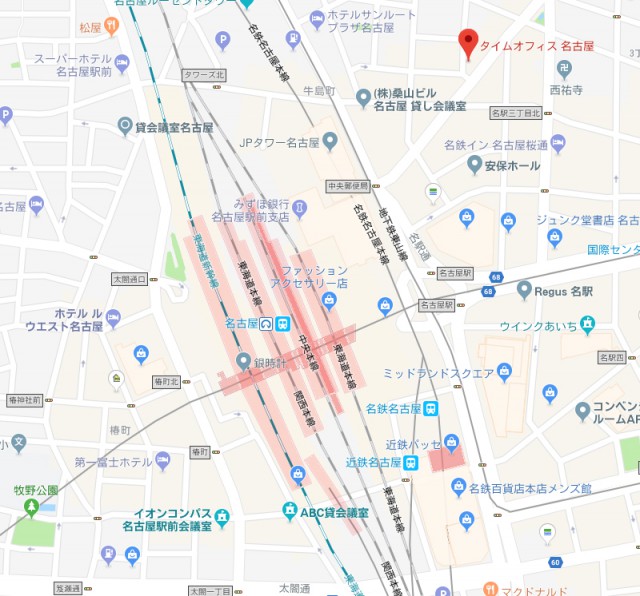Select the ジュンク堂書店 marker
The width and height of the screenshot is (640, 596).
tap(556, 238)
